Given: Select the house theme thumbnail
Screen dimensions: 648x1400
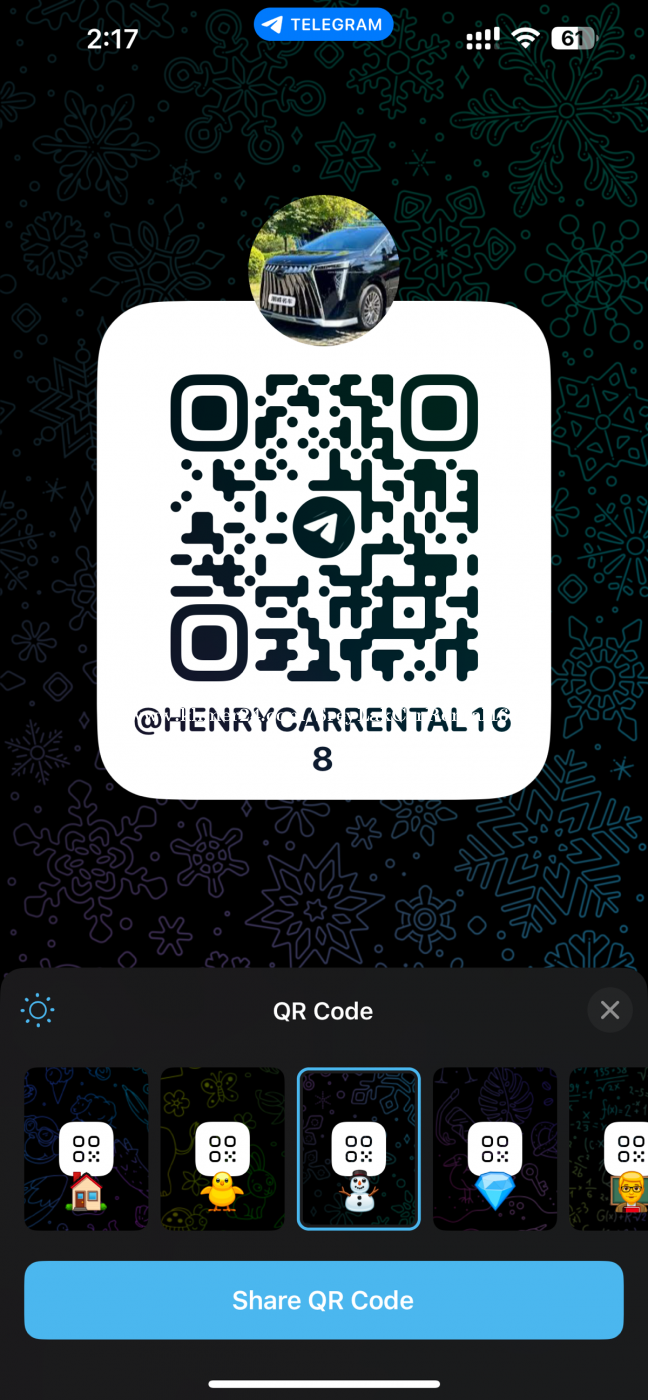Looking at the screenshot, I should click(x=86, y=1149).
